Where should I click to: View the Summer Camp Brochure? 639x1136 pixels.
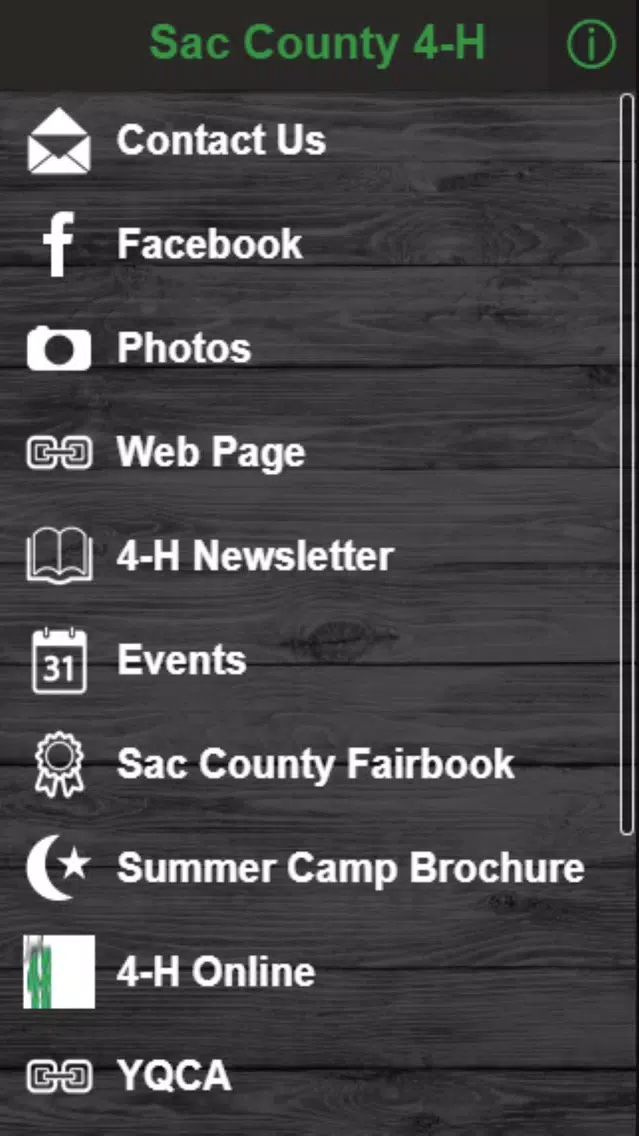(x=350, y=868)
